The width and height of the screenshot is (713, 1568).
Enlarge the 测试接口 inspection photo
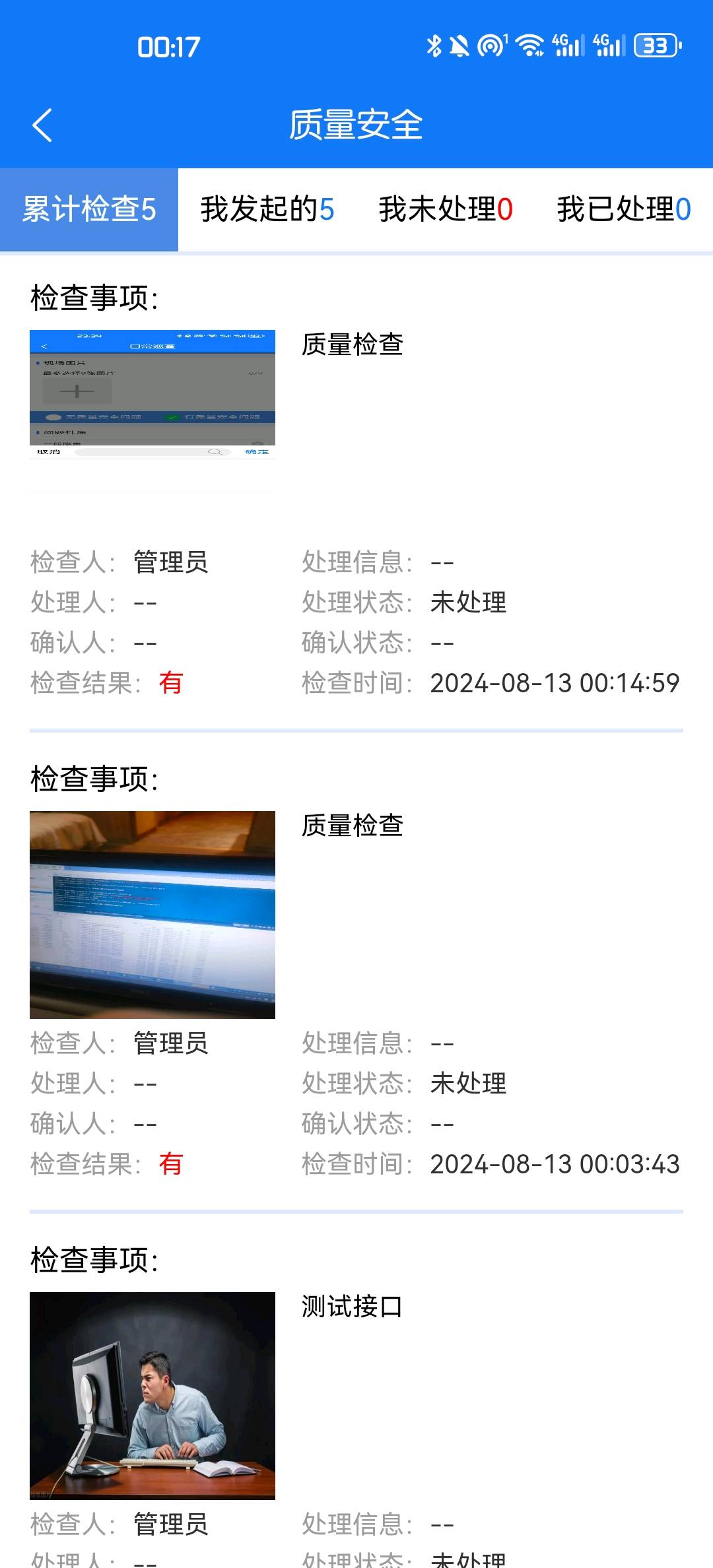(x=153, y=1395)
